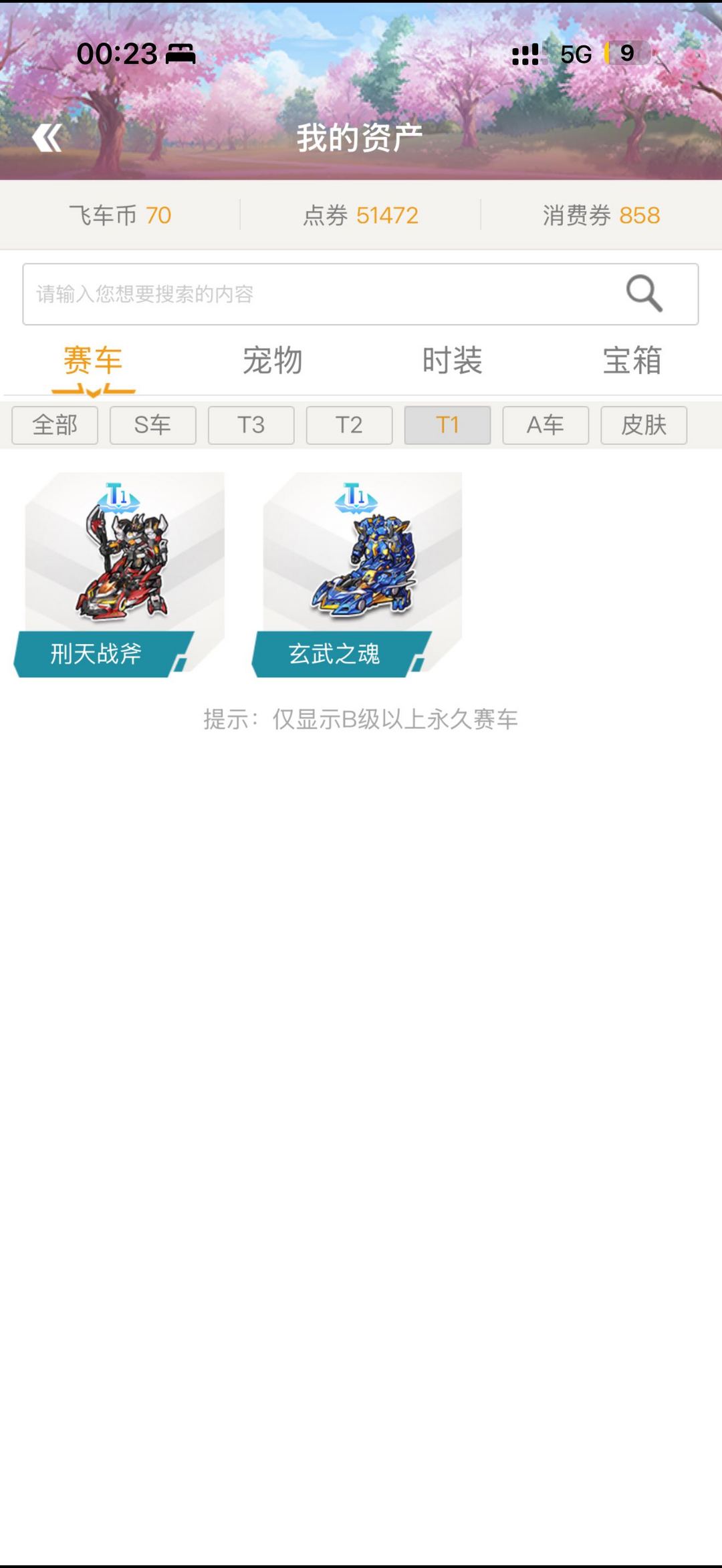Viewport: 722px width, 1568px height.
Task: Switch to the 宝箱 tab
Action: 632,361
